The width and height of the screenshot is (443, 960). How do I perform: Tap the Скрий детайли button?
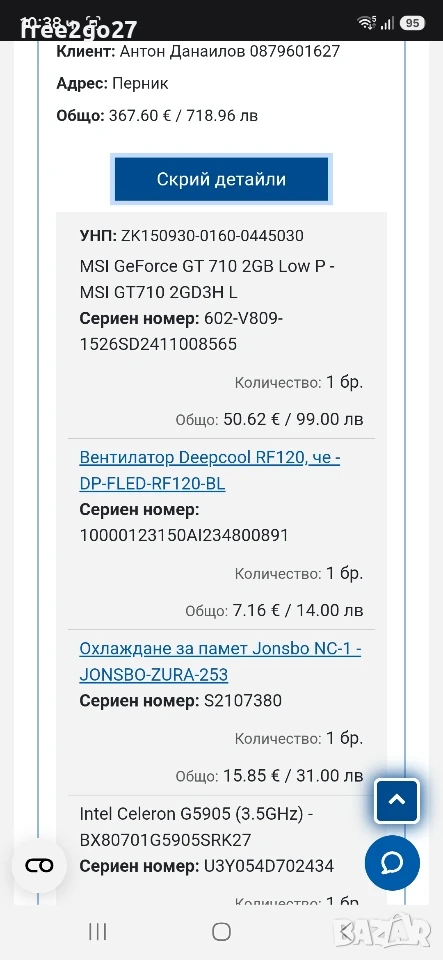coord(221,179)
